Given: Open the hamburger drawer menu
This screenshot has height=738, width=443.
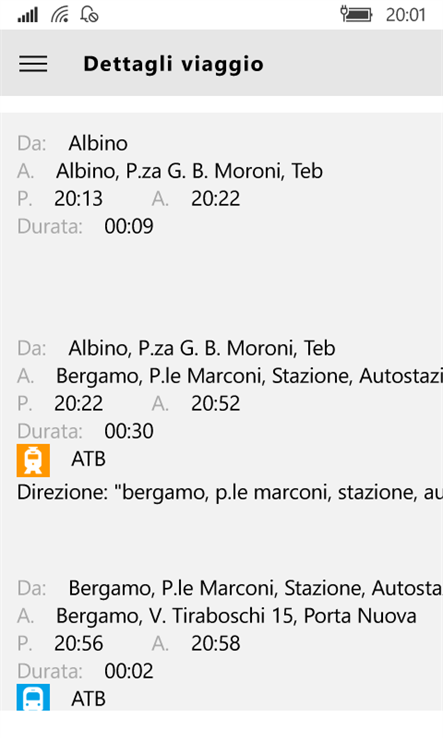Looking at the screenshot, I should [x=33, y=64].
